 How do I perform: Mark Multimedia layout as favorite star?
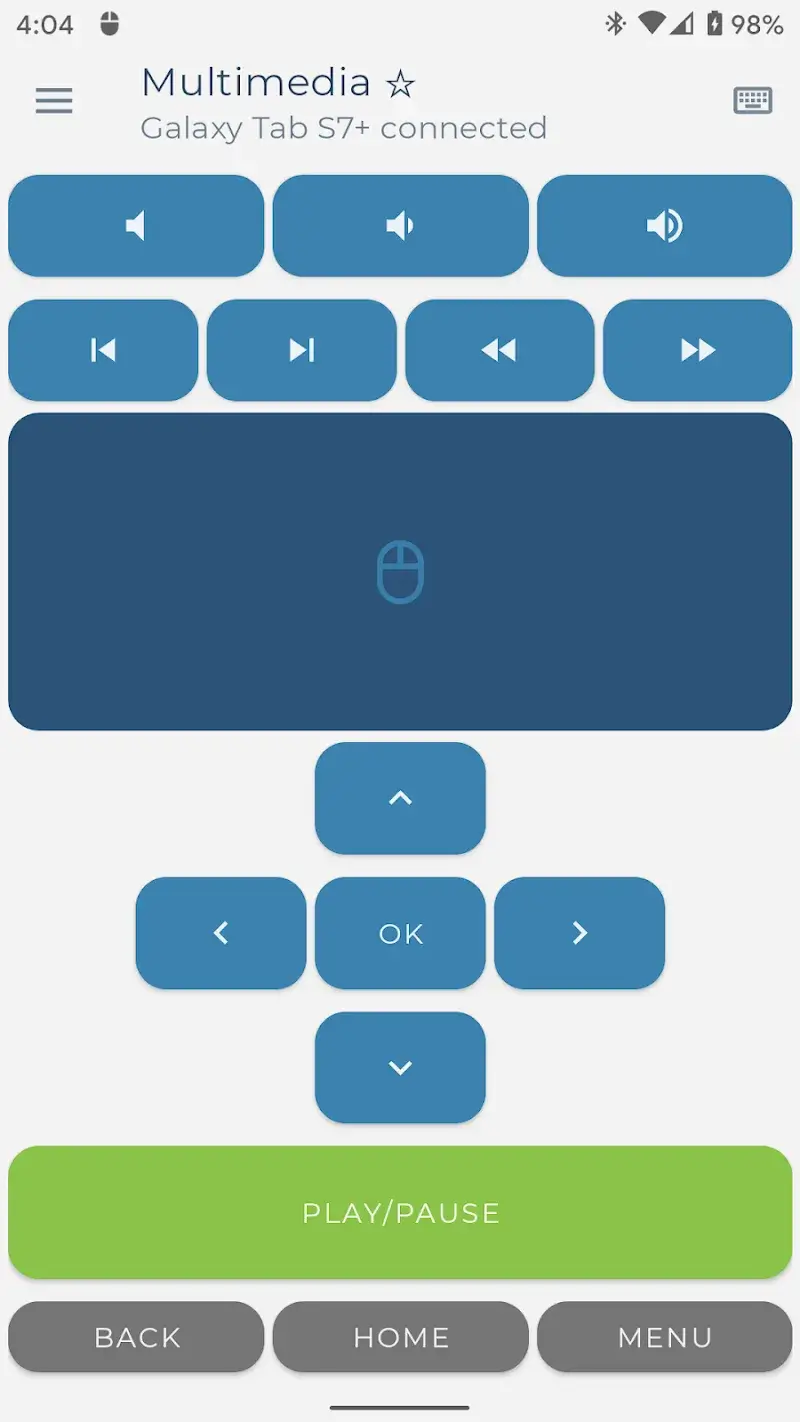tap(401, 85)
